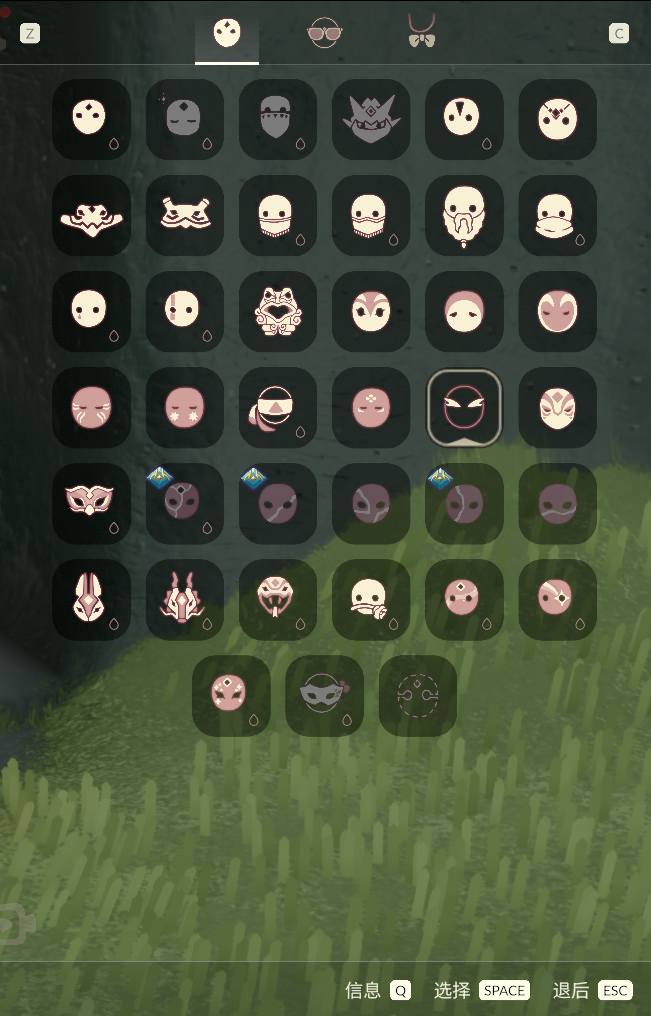Open info with the Q button
The height and width of the screenshot is (1016, 651).
(x=400, y=990)
